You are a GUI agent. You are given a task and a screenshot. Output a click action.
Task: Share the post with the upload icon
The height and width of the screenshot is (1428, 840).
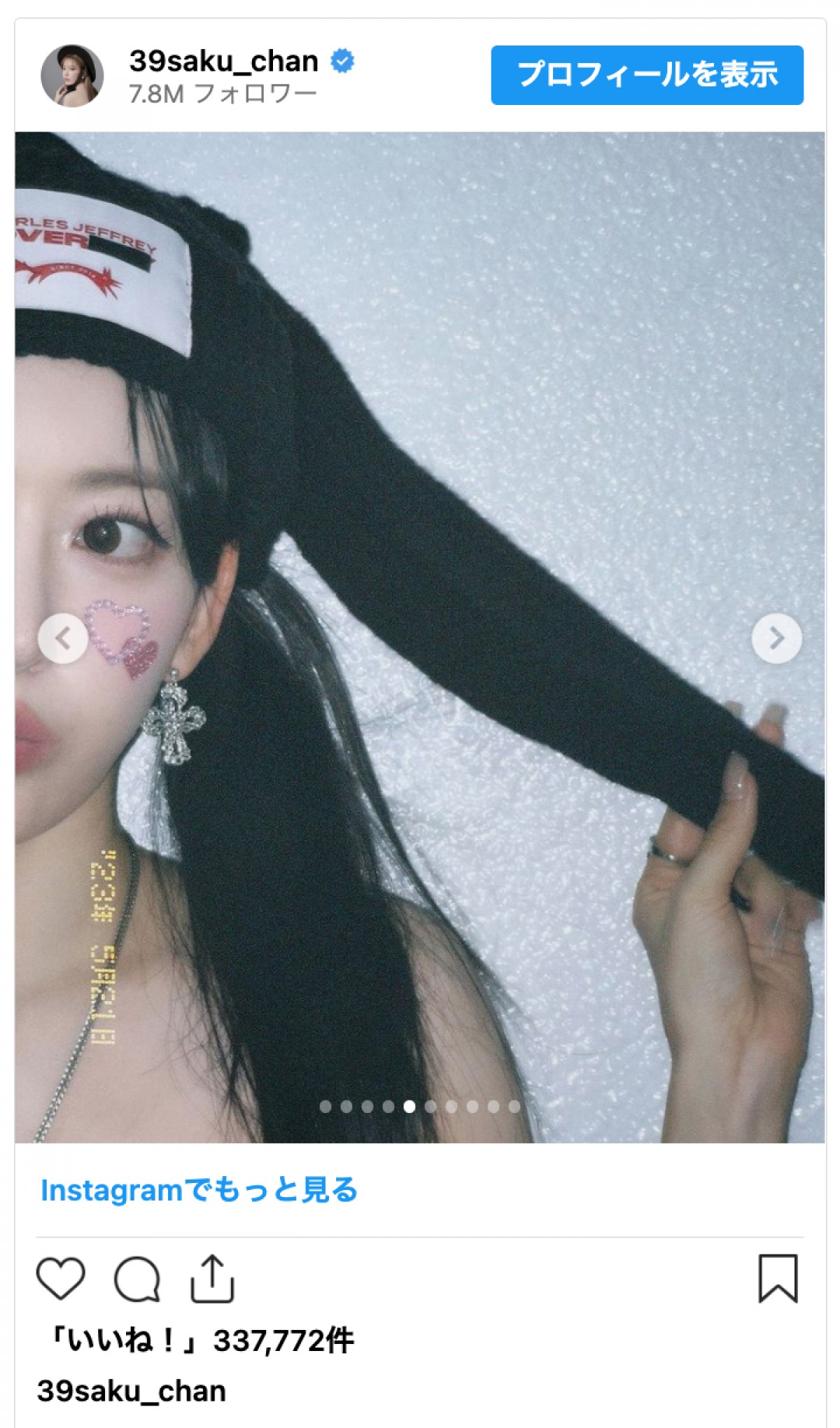[x=212, y=1278]
